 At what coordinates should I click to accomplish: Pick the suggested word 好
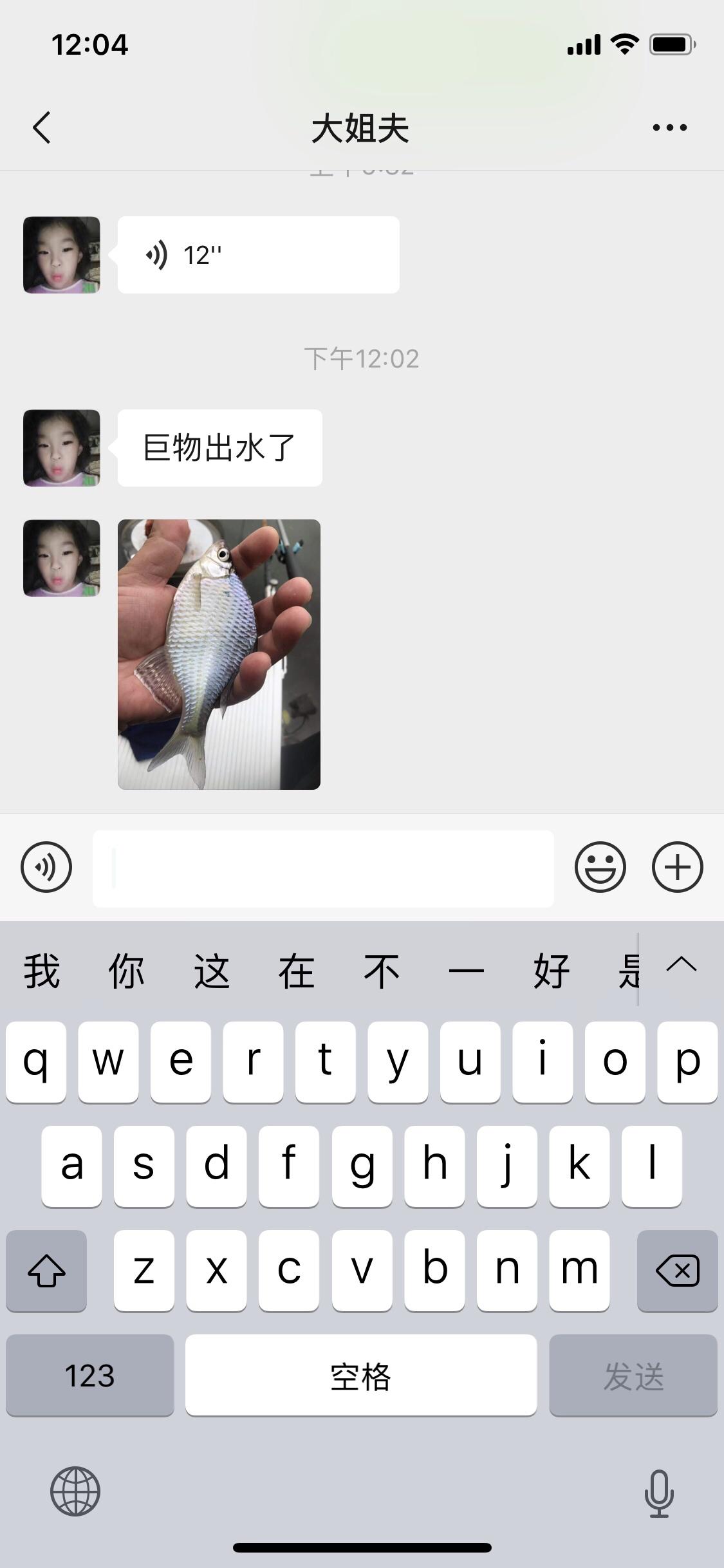tap(552, 971)
